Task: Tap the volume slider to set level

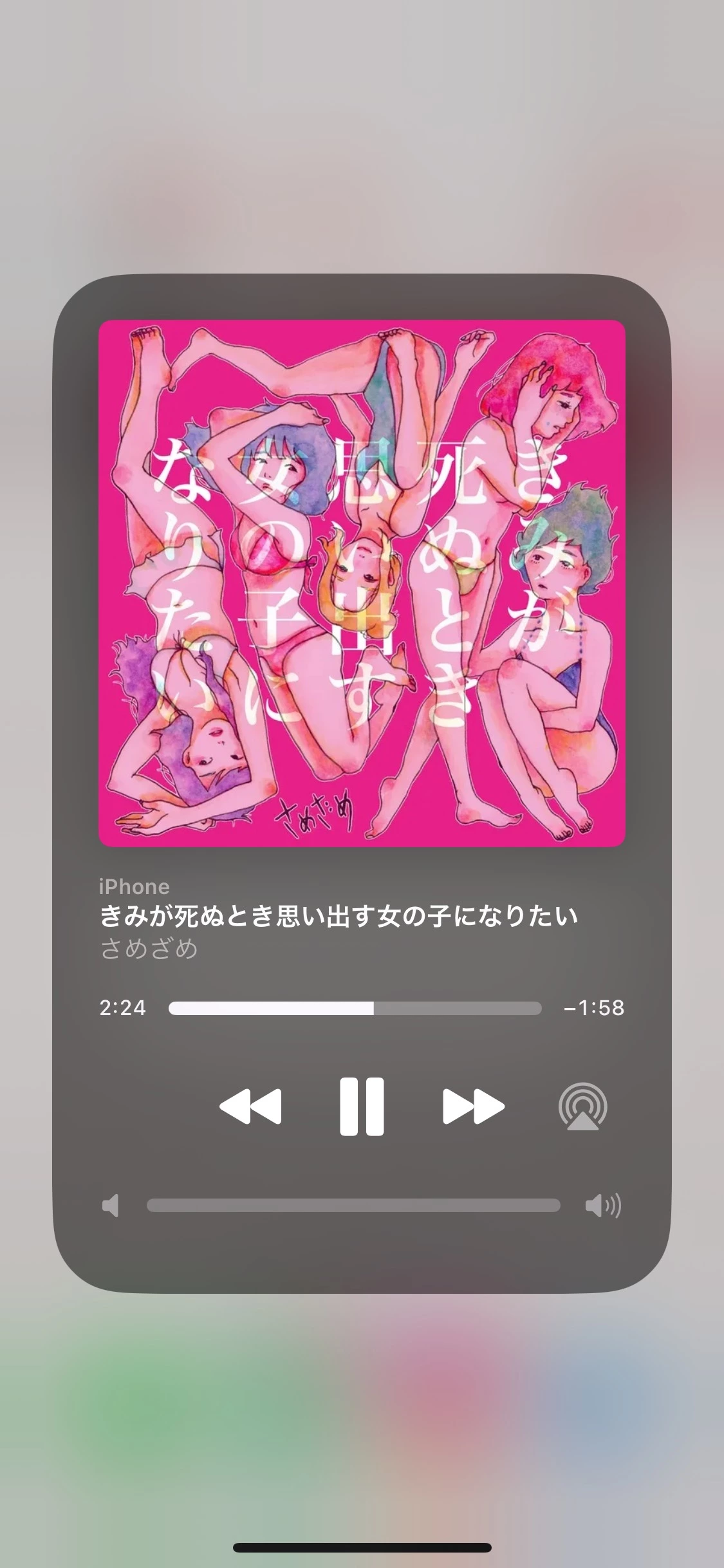Action: coord(353,1206)
